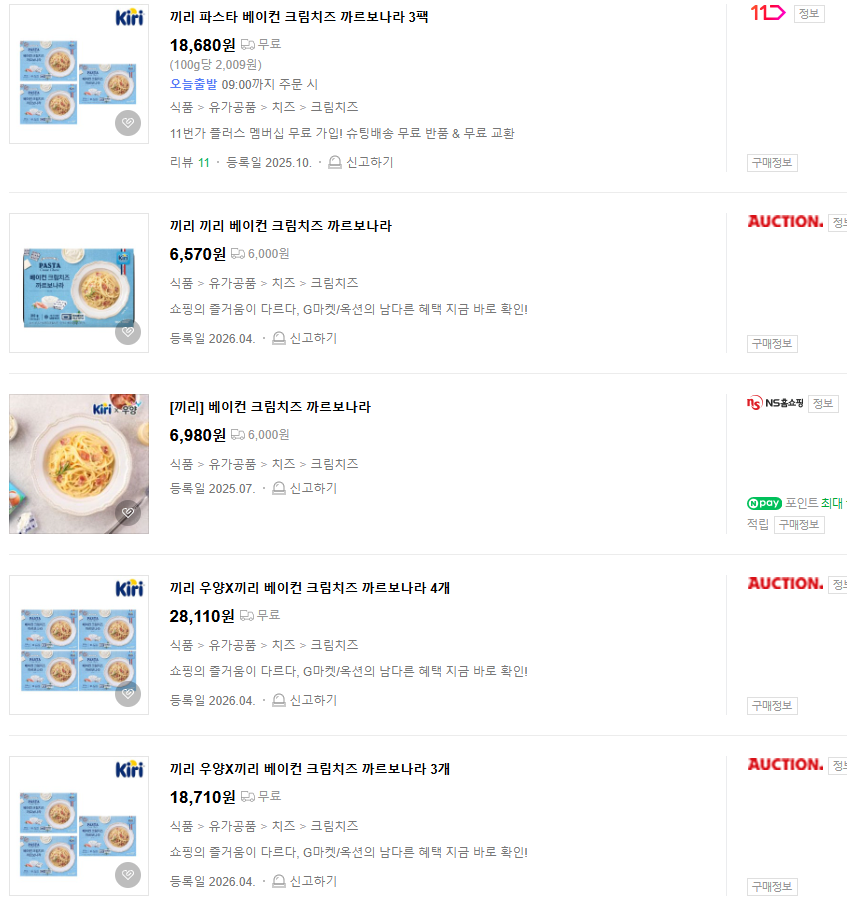Open the [끼리] 베이컨 크림치즈 까르보나라 listing

click(270, 407)
